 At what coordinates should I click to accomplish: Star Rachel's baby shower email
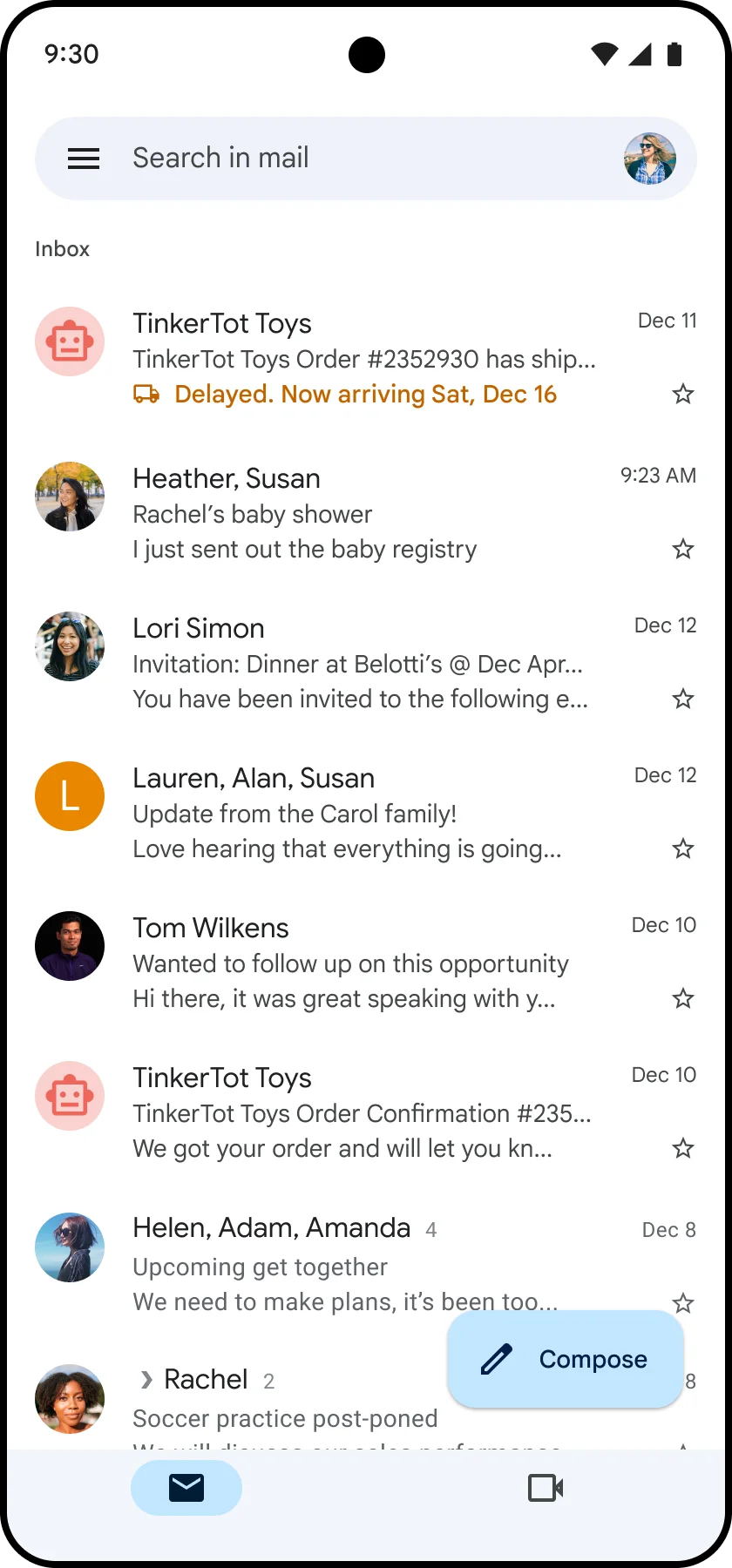[x=683, y=549]
